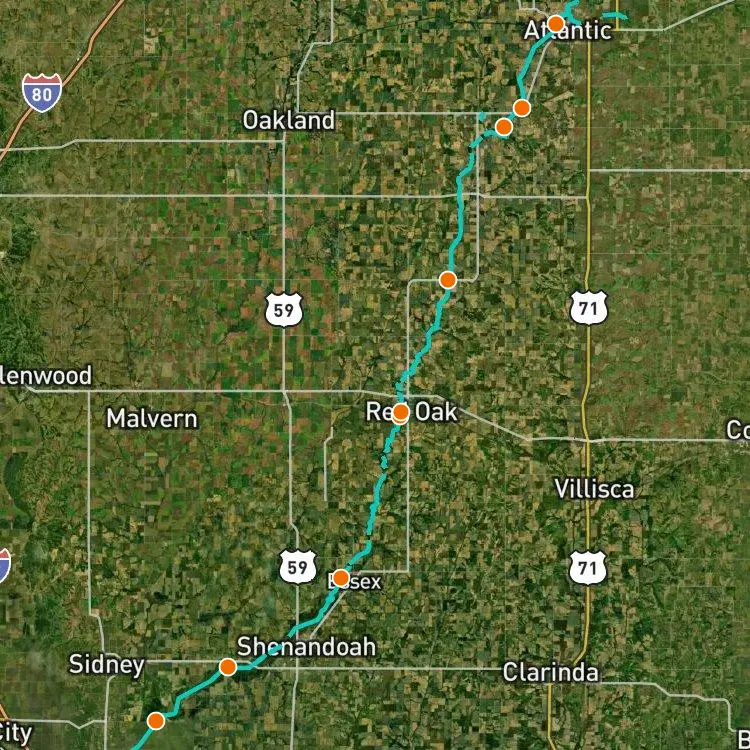Select the orange marker at Essex
The image size is (750, 750).
341,578
